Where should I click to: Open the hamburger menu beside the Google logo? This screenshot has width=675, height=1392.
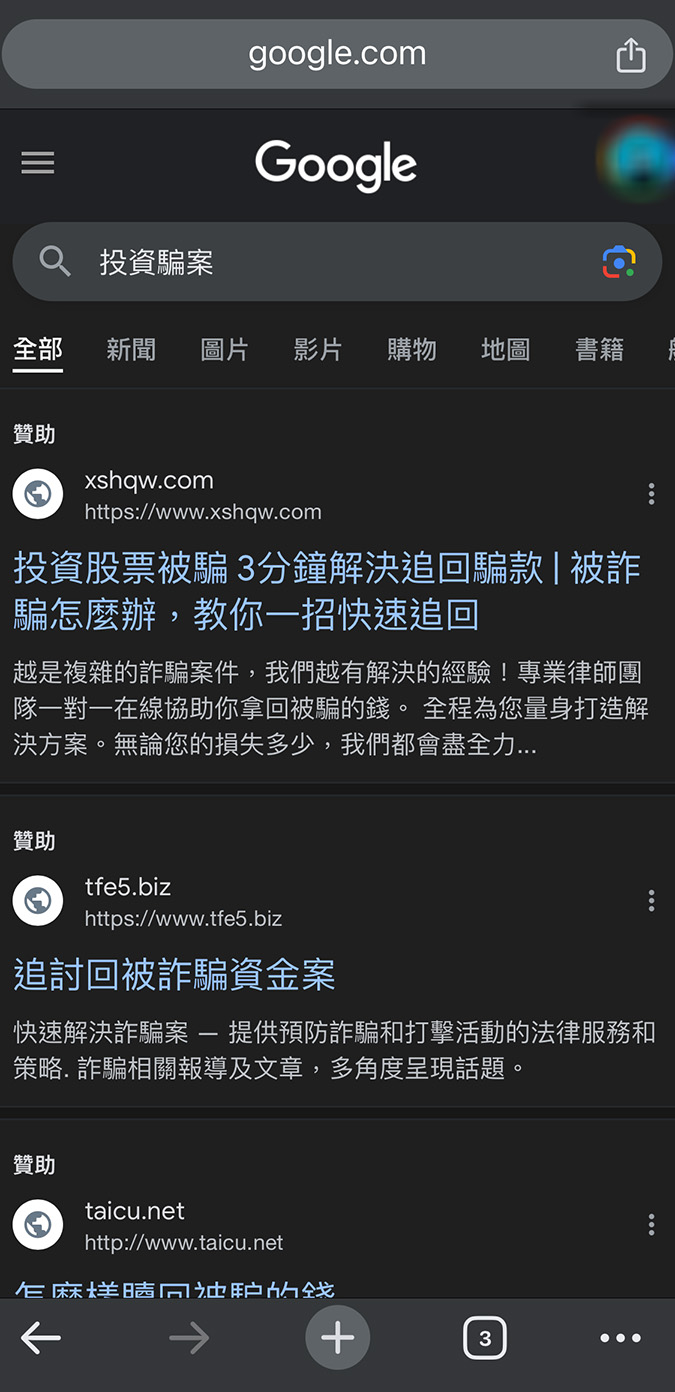(38, 162)
